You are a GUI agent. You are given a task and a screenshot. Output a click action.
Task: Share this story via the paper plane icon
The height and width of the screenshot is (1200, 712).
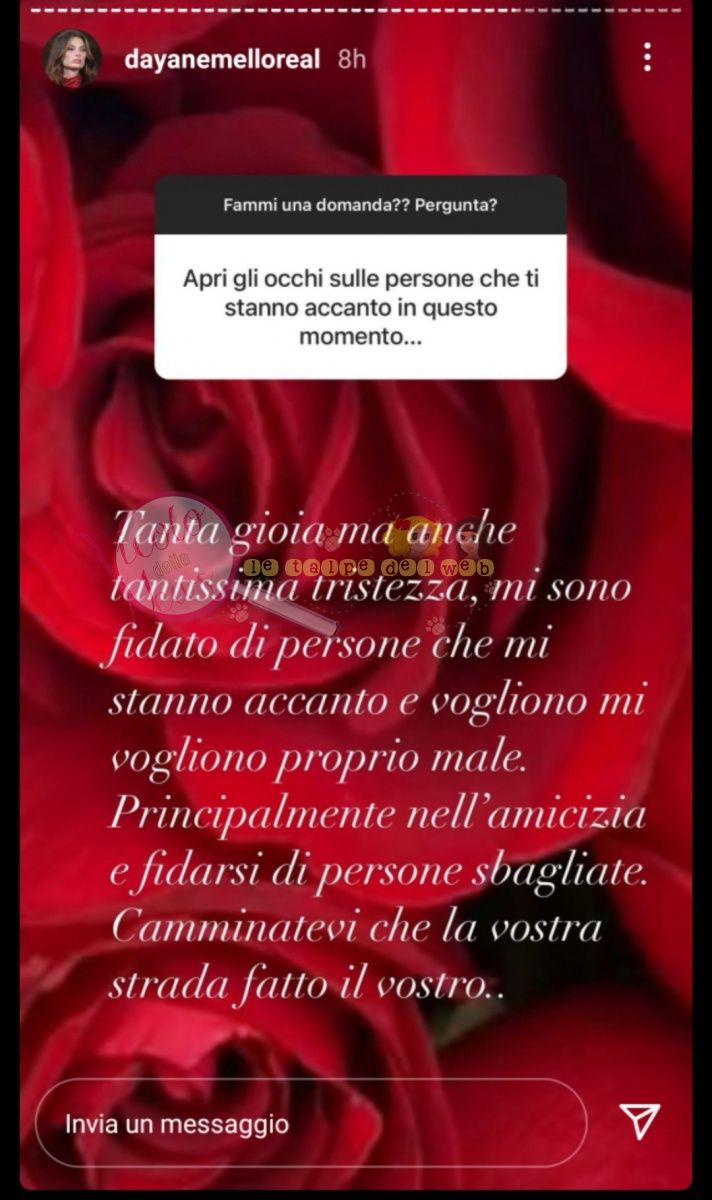point(638,1122)
